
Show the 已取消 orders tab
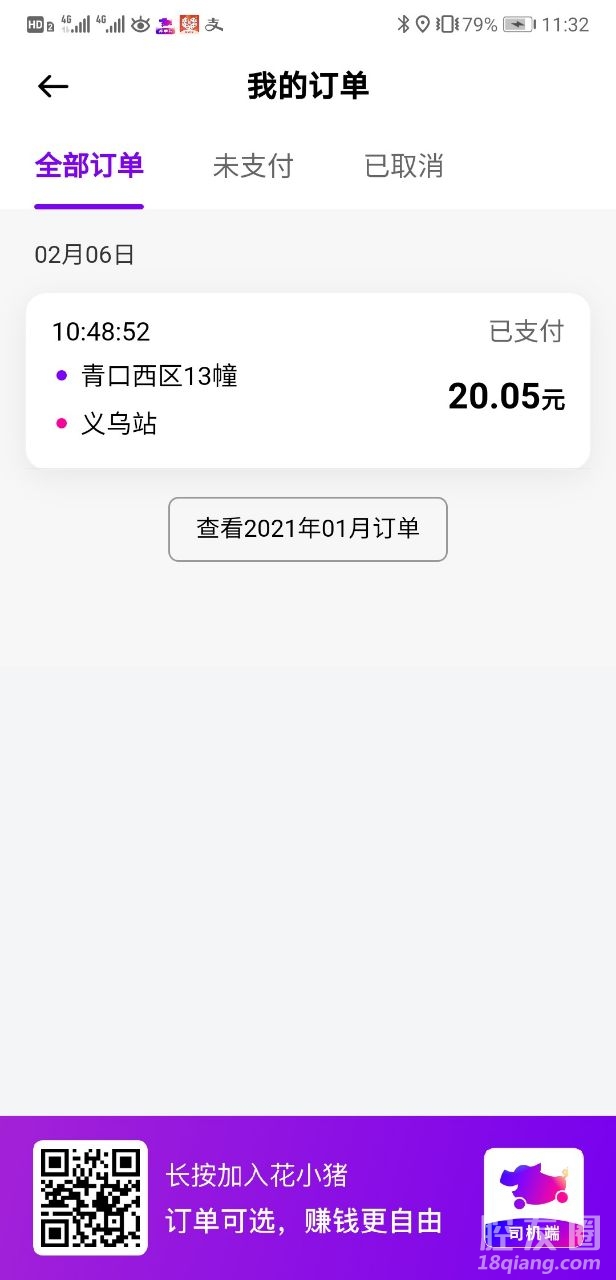403,166
